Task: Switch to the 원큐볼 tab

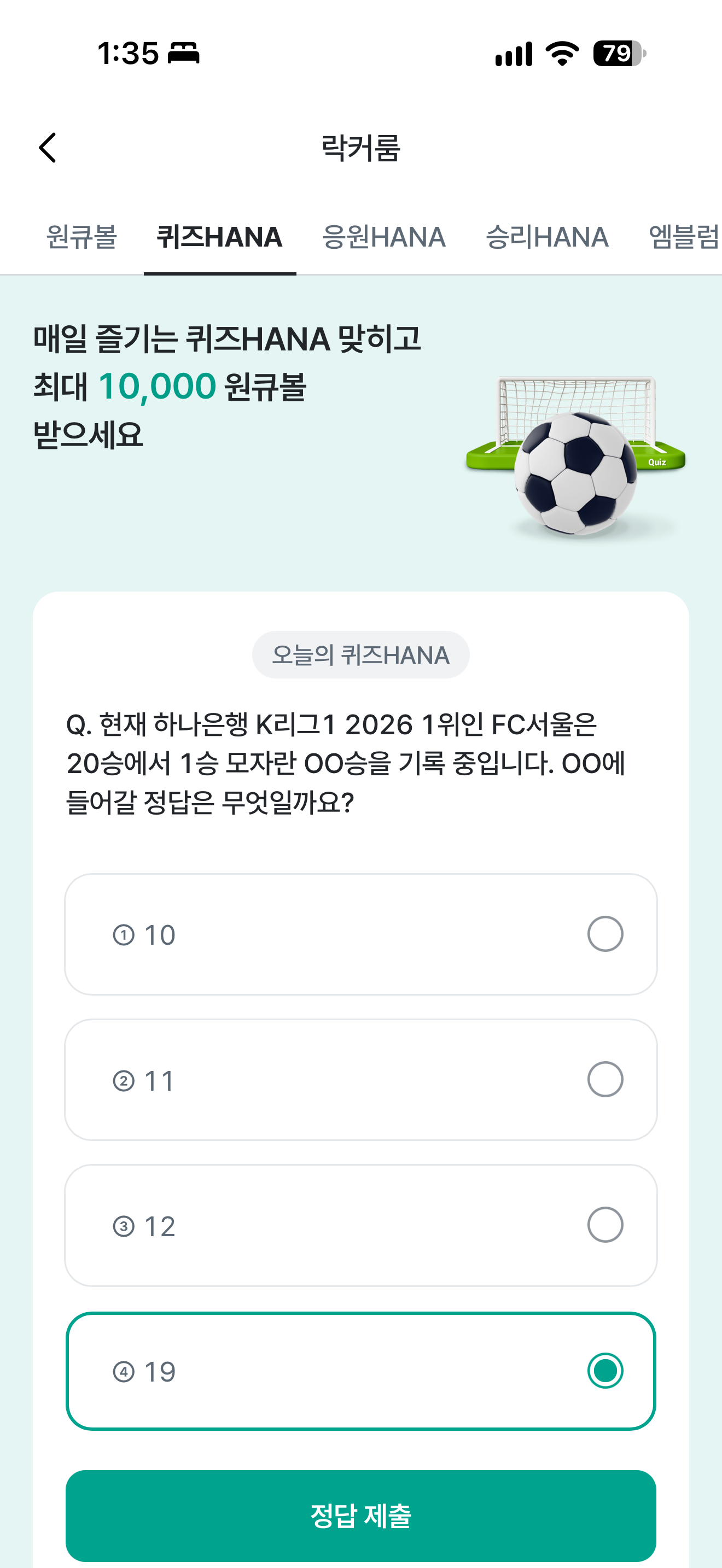Action: point(81,237)
